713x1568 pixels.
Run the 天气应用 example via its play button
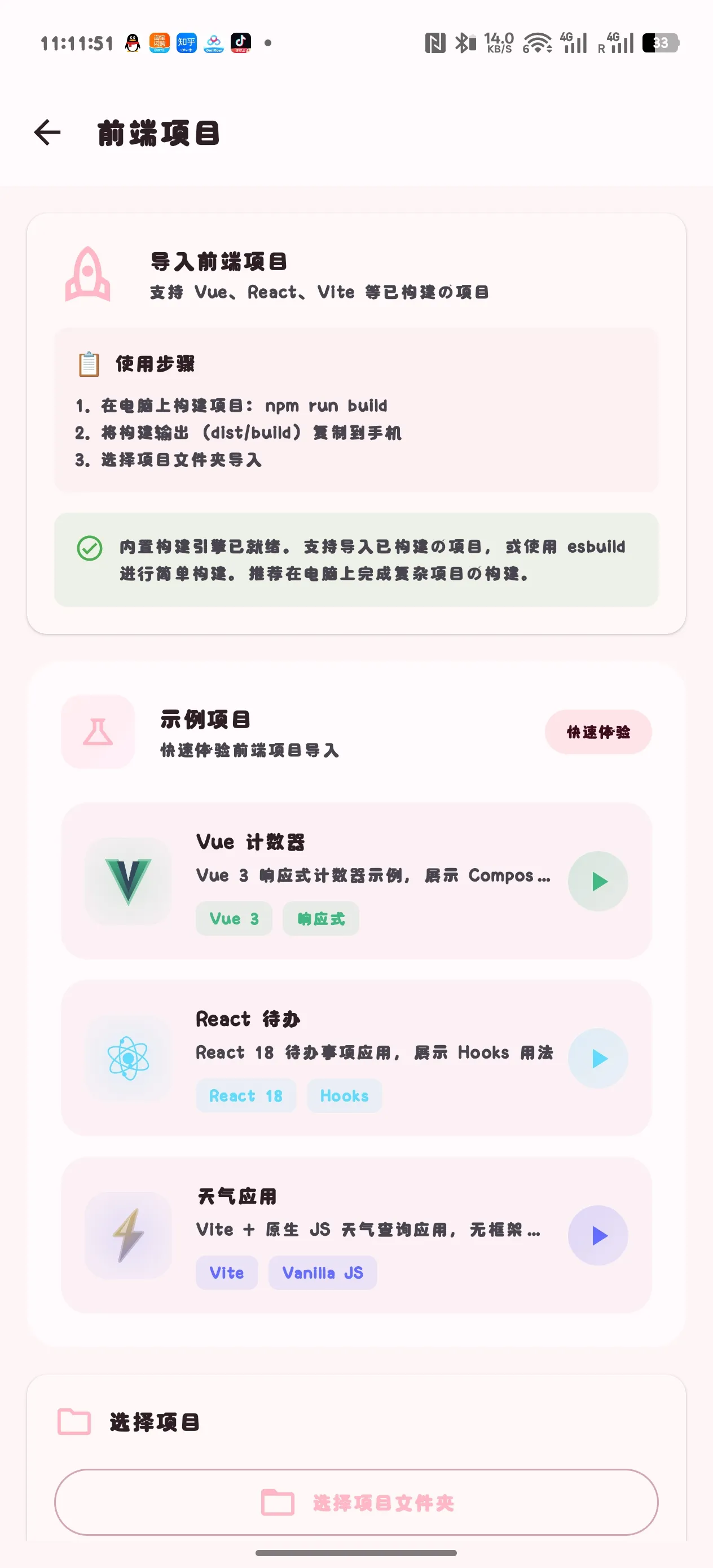tap(598, 1235)
